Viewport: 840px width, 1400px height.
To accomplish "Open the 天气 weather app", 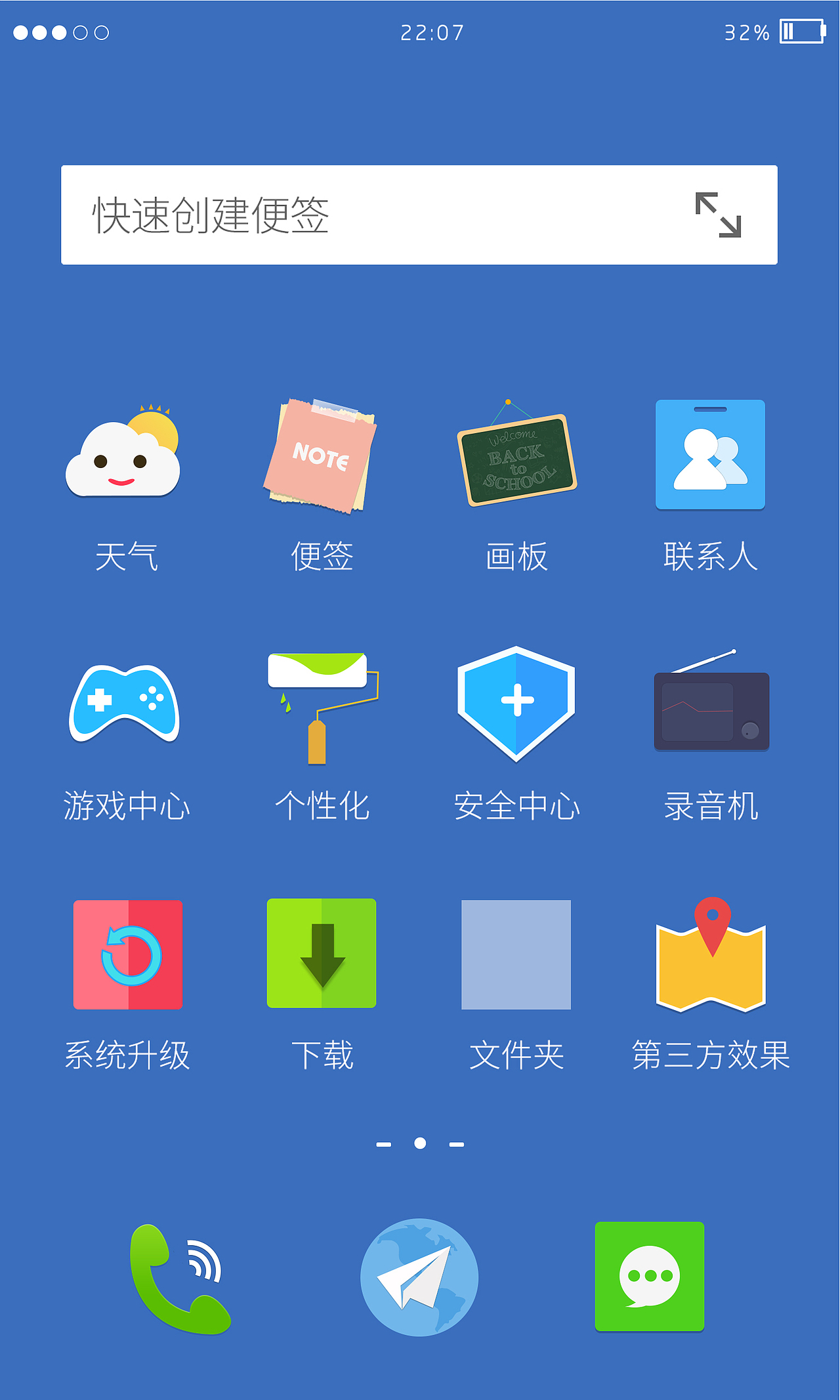I will point(127,456).
